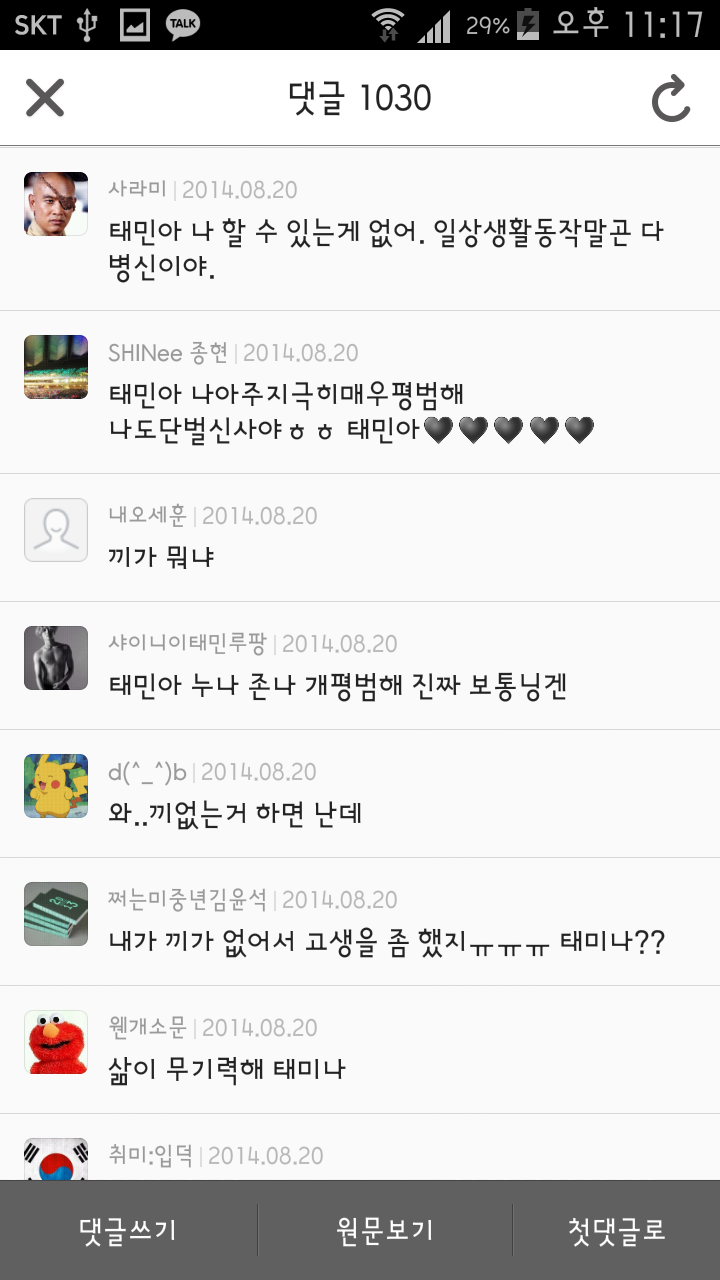The width and height of the screenshot is (720, 1280).
Task: Tap 샤이니이태민루팡's profile photo
Action: (56, 658)
